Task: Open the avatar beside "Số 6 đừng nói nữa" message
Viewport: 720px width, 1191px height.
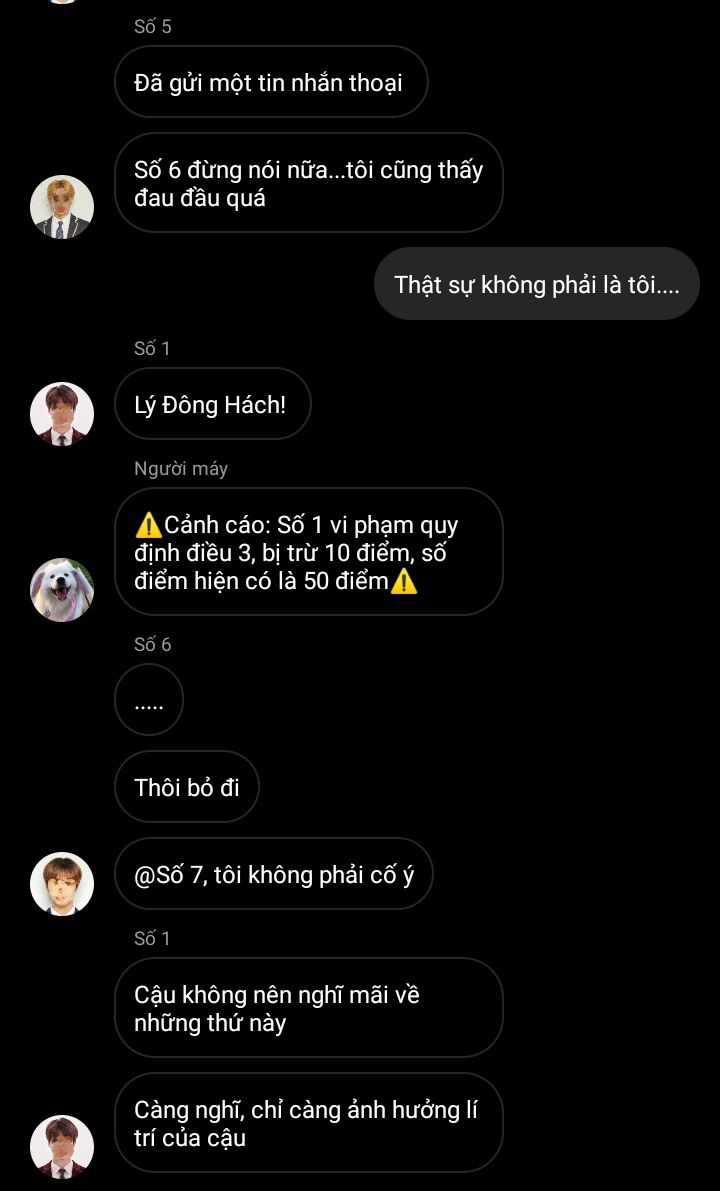Action: (62, 207)
